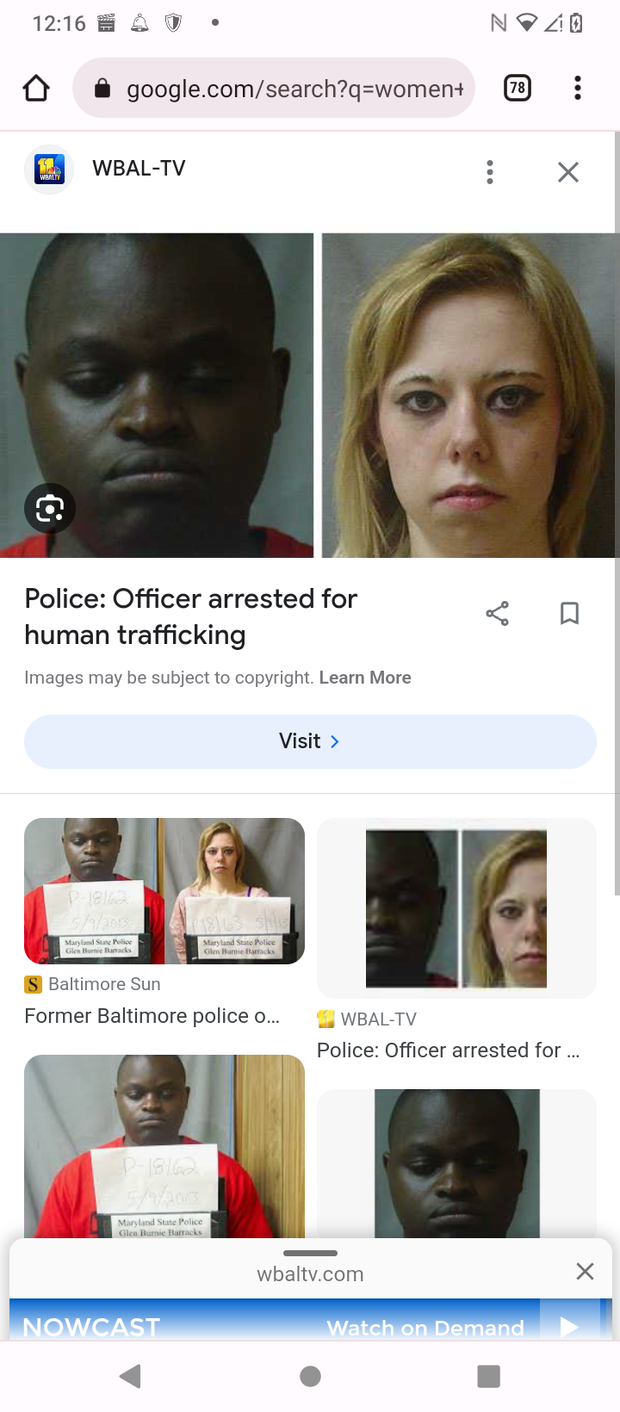The height and width of the screenshot is (1412, 620).
Task: Go back with the system back button
Action: point(130,1377)
